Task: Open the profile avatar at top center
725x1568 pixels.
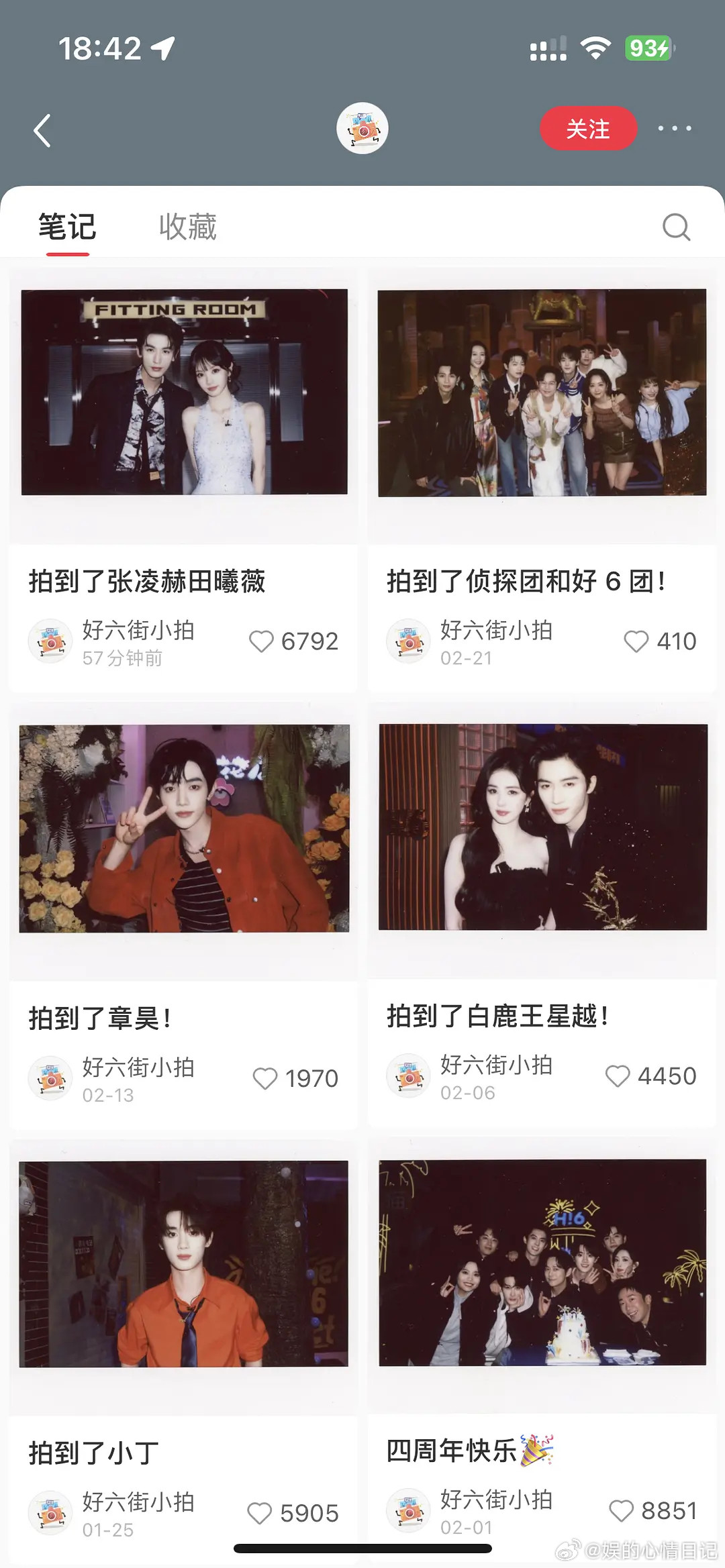Action: click(362, 129)
